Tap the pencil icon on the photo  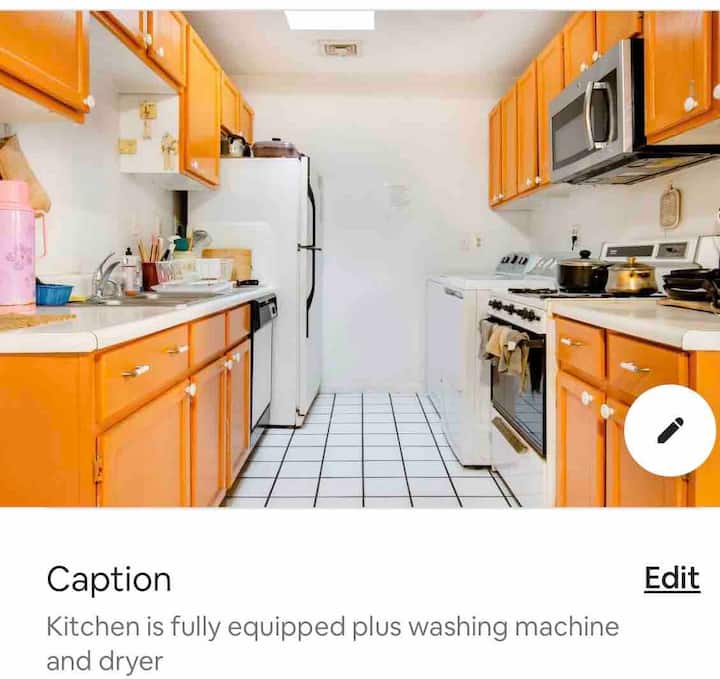669,430
